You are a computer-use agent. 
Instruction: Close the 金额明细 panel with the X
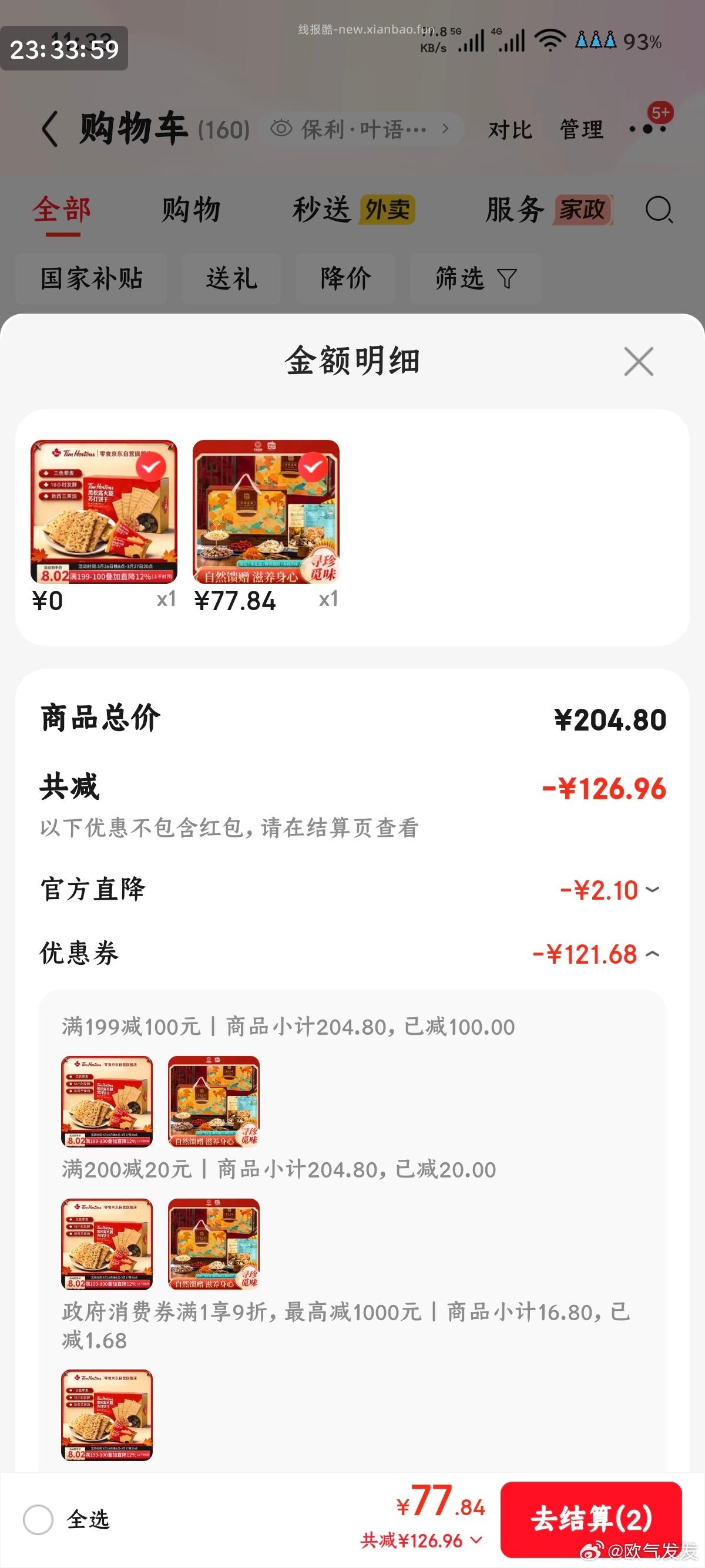point(638,362)
